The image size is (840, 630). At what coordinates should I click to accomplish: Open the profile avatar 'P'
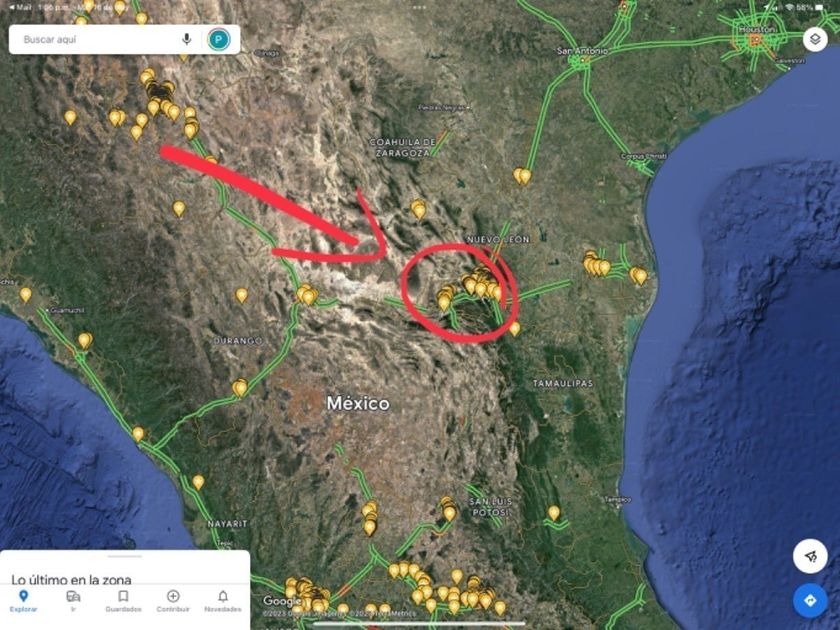pyautogui.click(x=218, y=39)
